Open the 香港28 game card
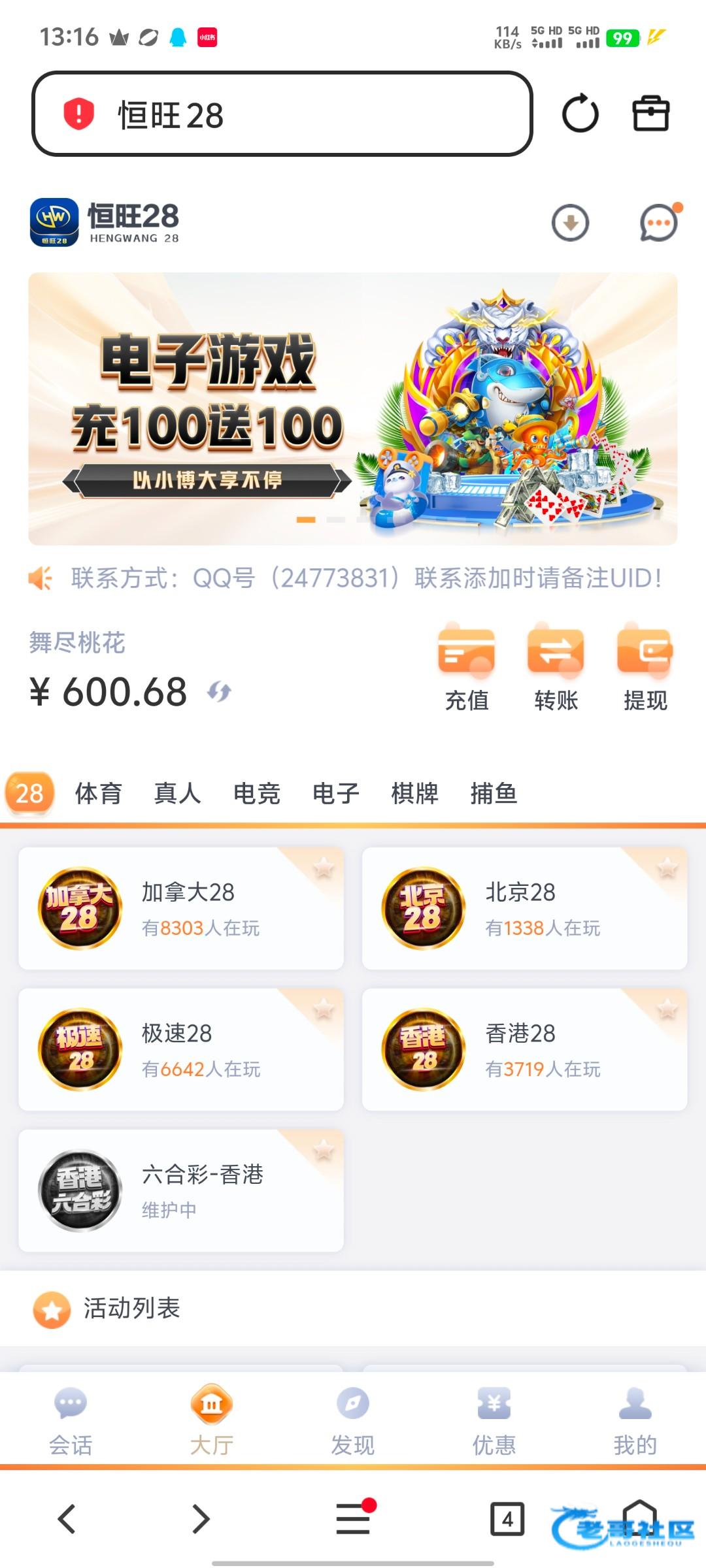Viewport: 706px width, 1568px height. tap(524, 1049)
